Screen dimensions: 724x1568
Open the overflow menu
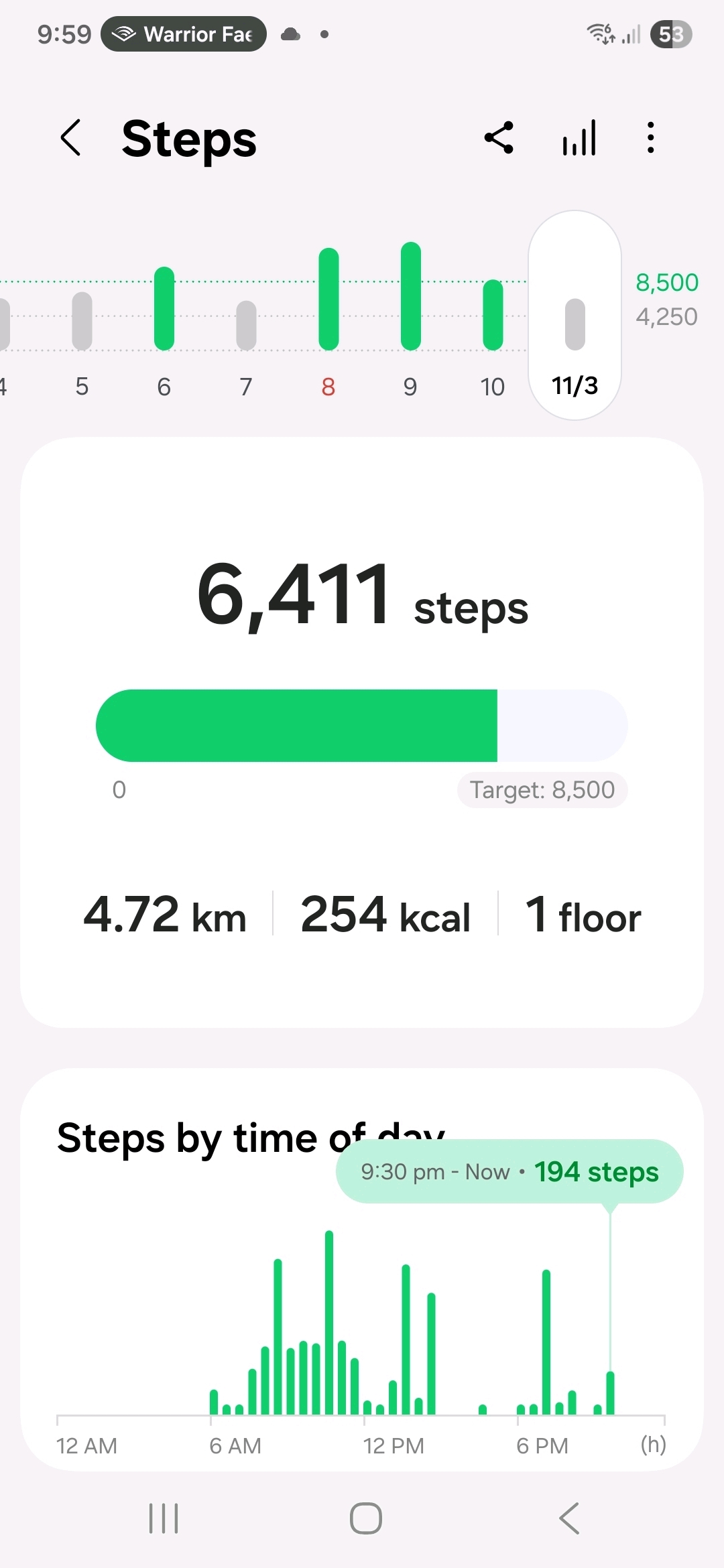point(650,138)
